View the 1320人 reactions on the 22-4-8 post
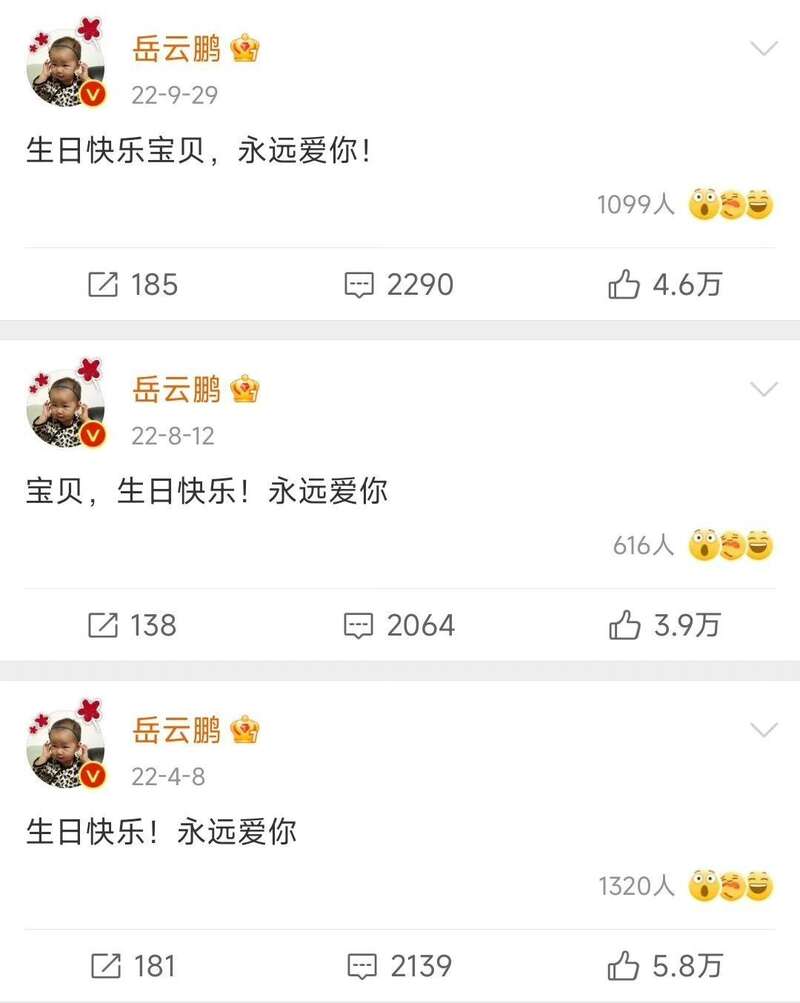The width and height of the screenshot is (800, 1003). [686, 886]
